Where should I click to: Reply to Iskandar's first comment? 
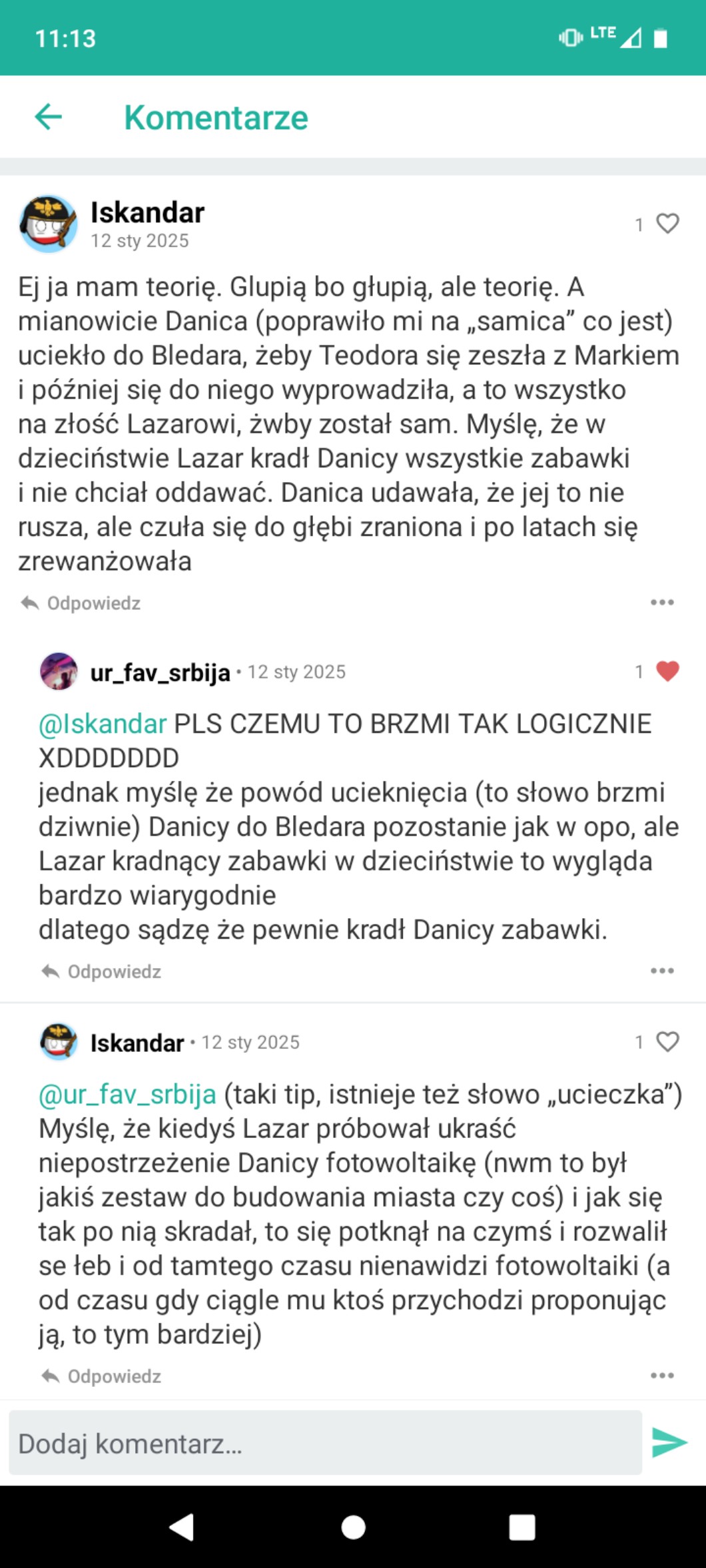tap(81, 603)
